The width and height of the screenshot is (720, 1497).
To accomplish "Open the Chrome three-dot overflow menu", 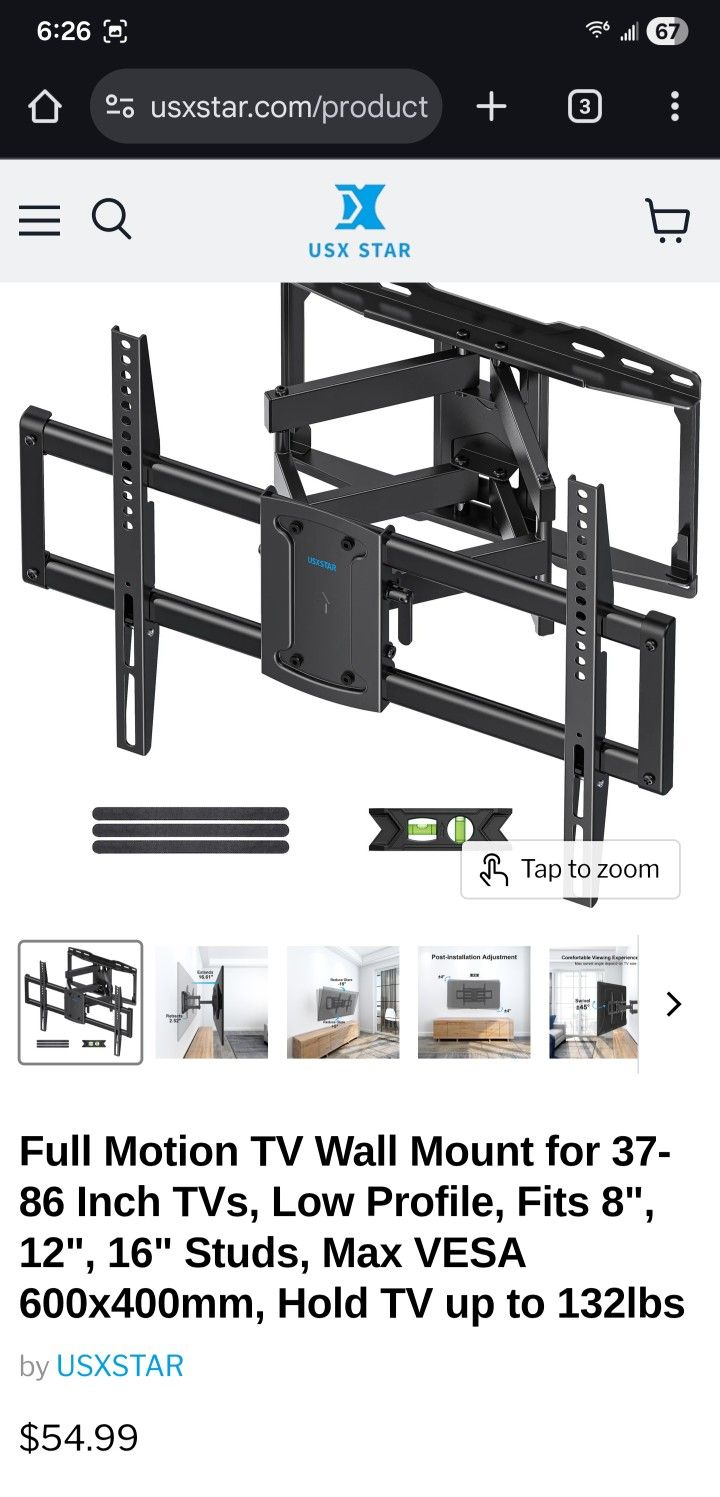I will [676, 106].
